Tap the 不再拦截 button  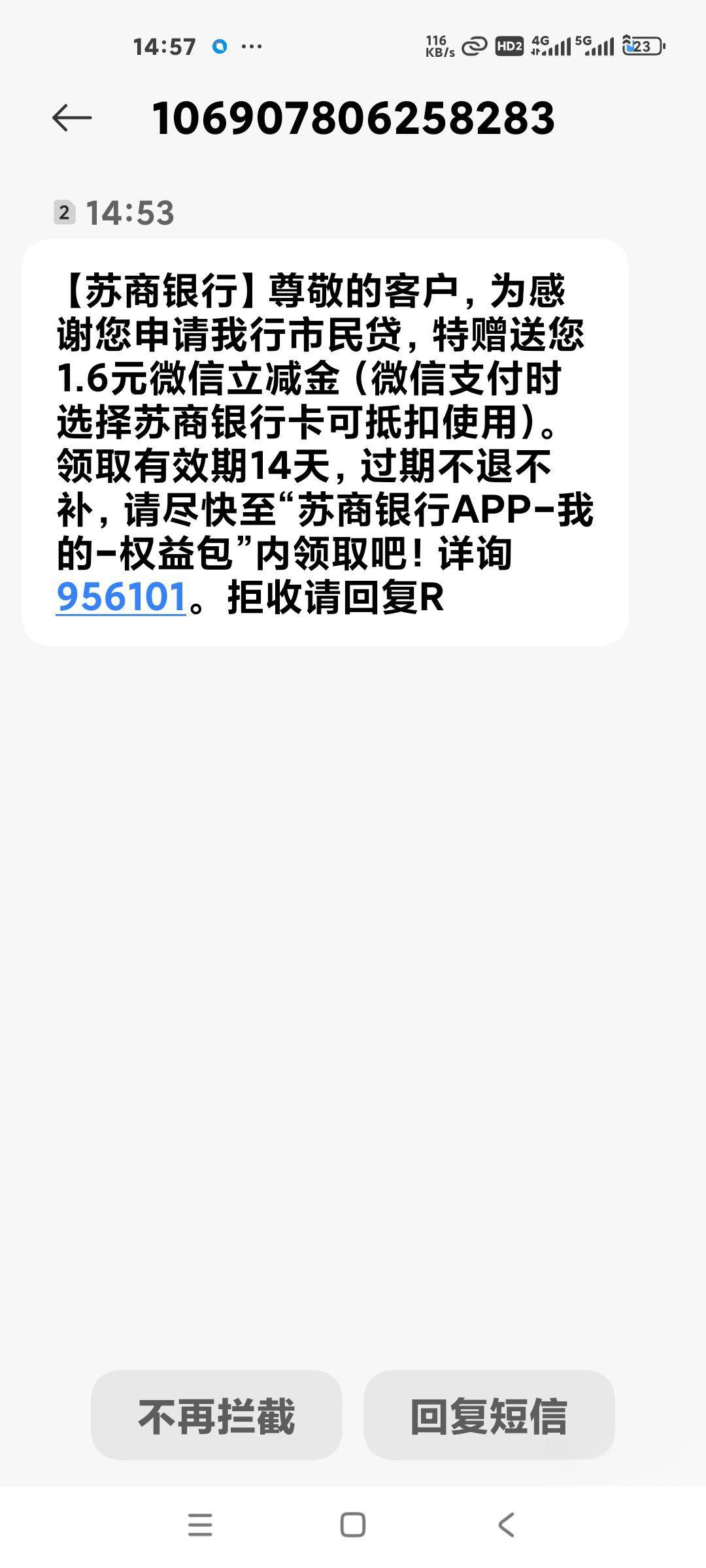pos(216,1416)
